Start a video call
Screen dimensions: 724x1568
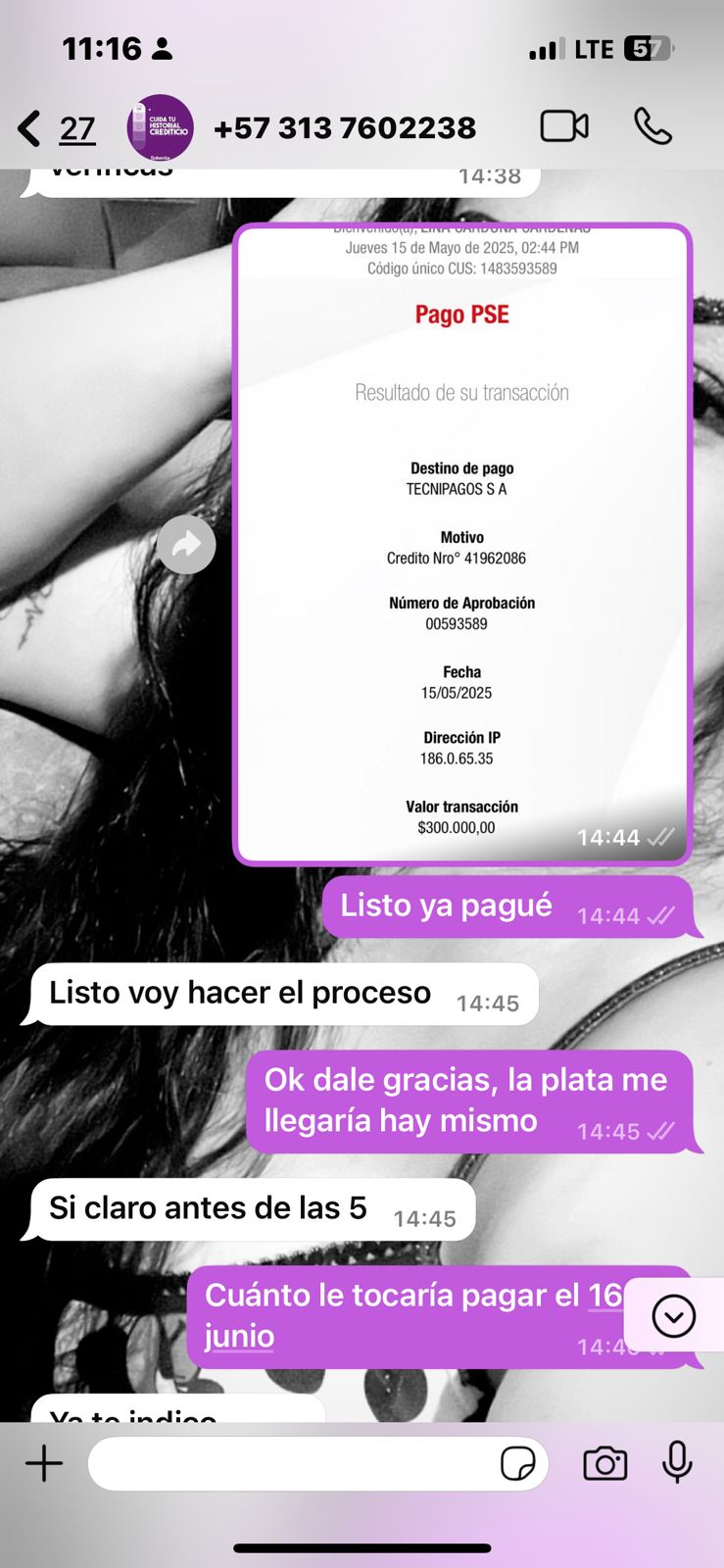(564, 126)
